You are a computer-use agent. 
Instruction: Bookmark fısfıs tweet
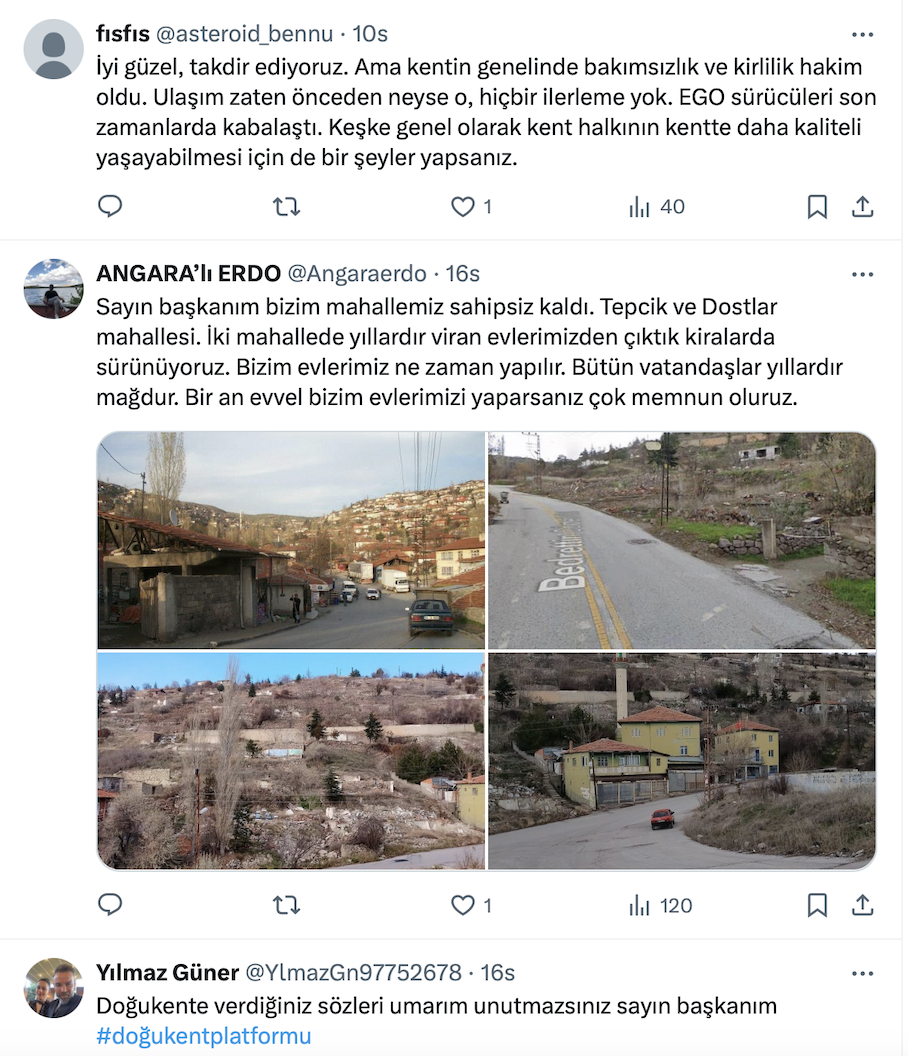click(x=817, y=207)
